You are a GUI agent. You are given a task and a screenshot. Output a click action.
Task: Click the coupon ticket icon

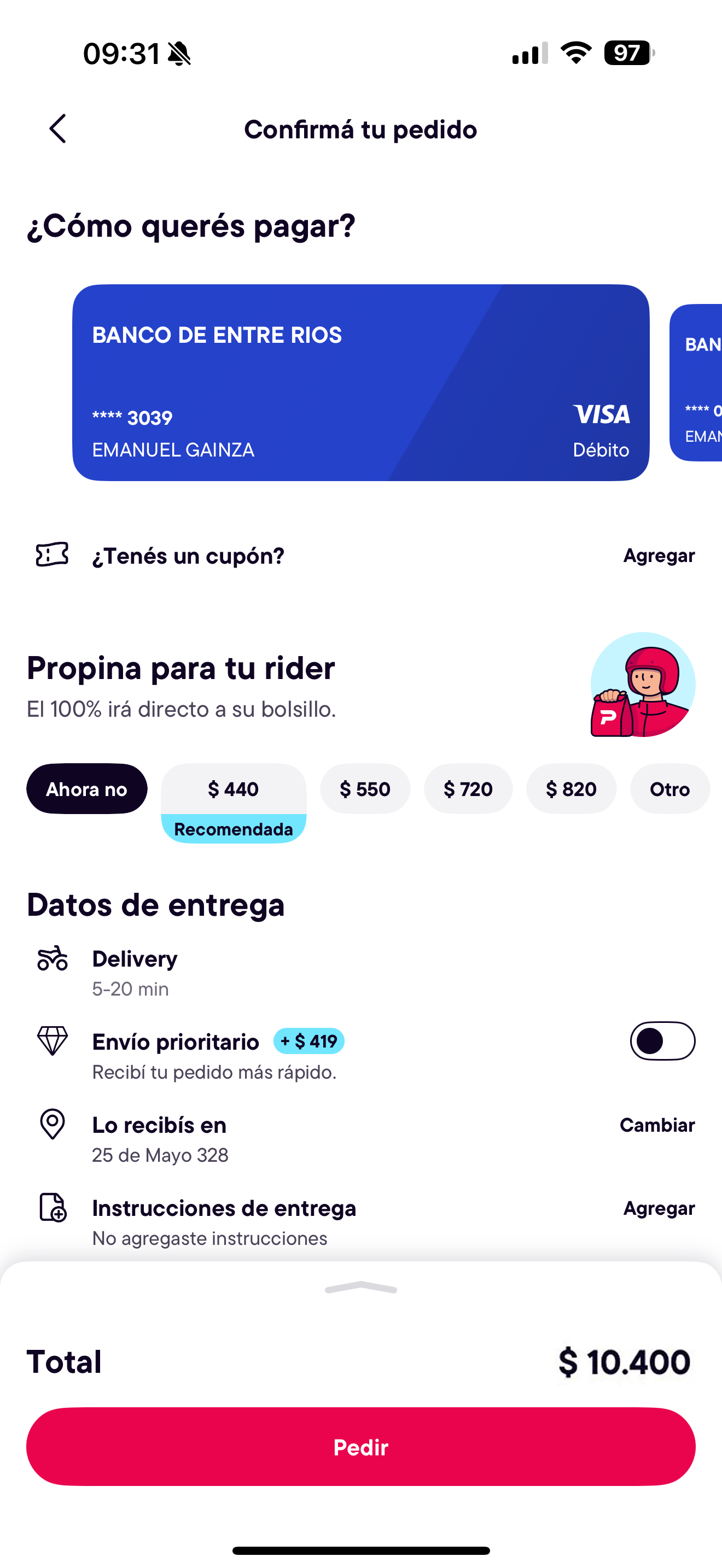pos(51,555)
